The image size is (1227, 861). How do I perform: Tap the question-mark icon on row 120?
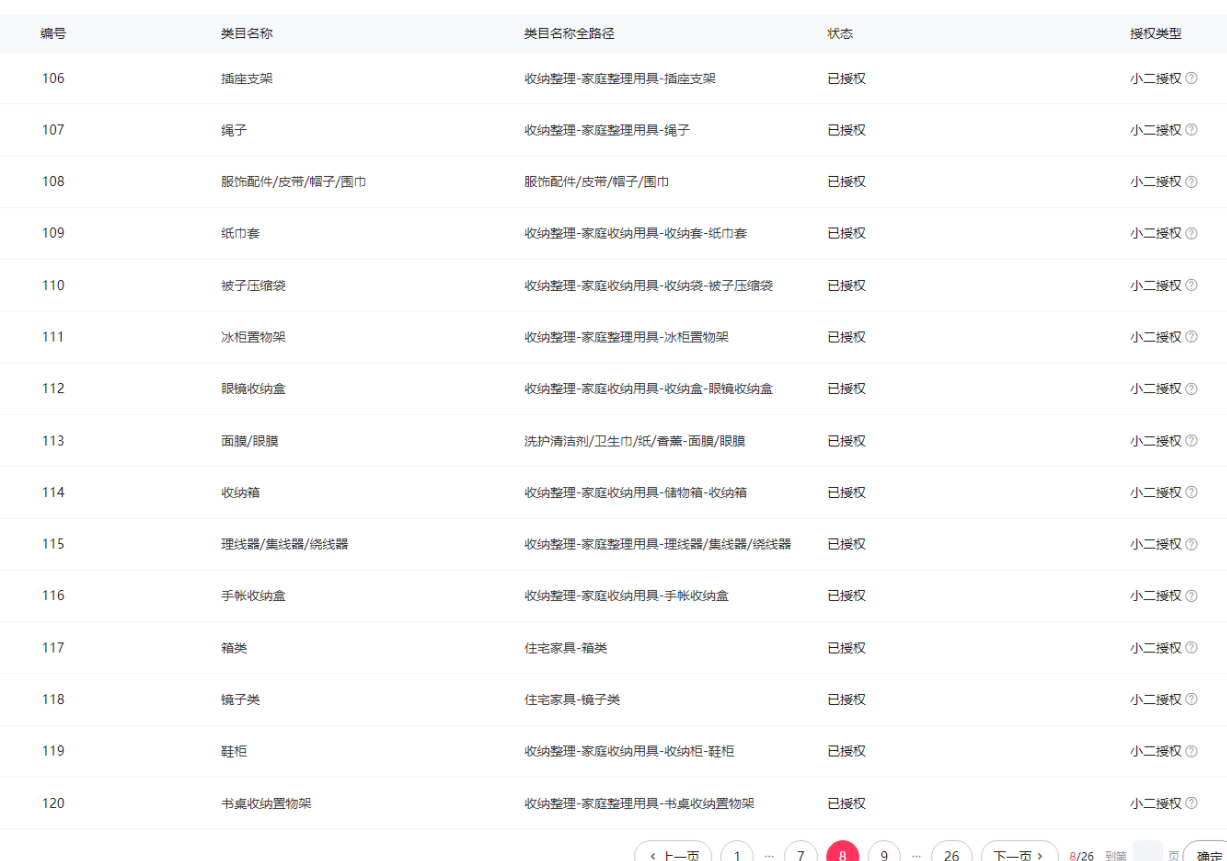(x=1191, y=803)
